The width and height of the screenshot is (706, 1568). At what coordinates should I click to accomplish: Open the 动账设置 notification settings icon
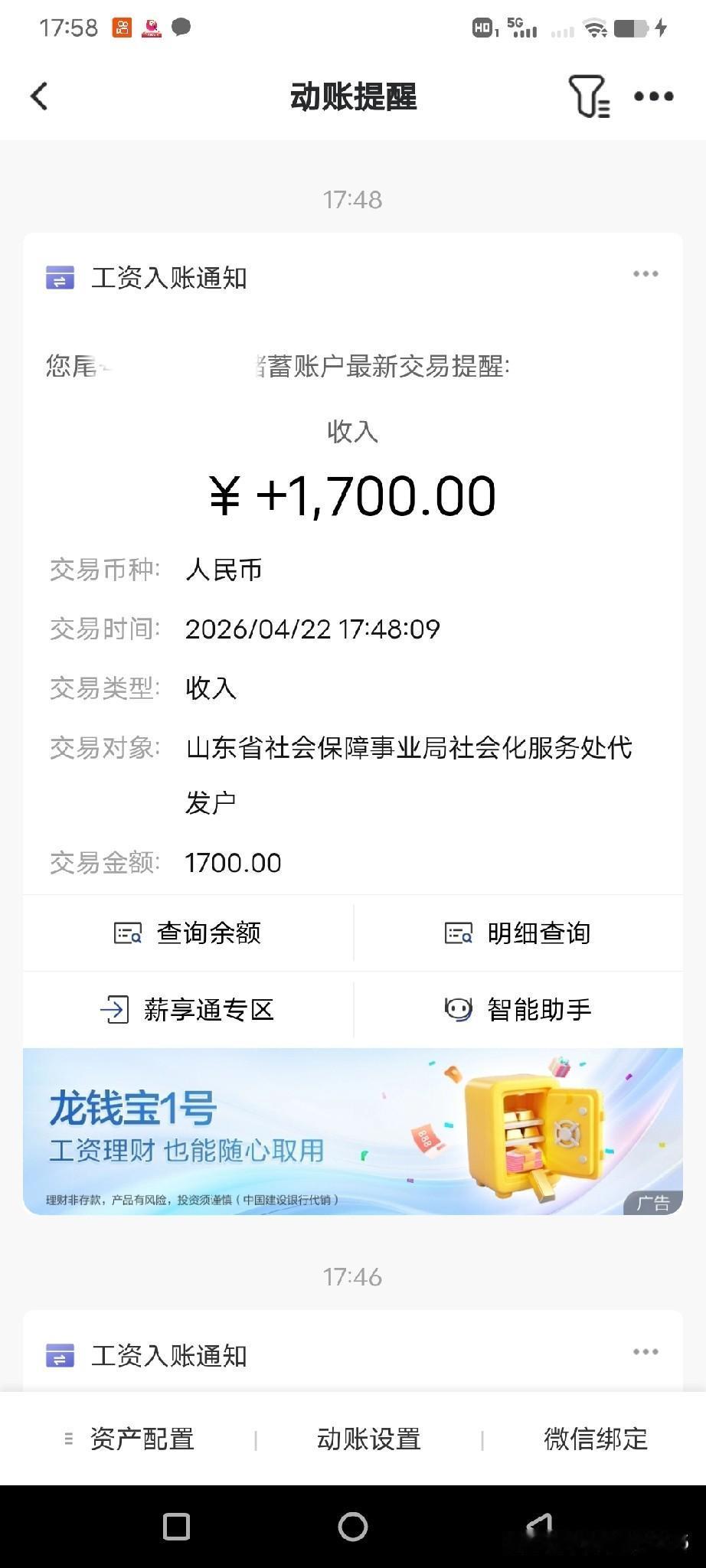[368, 1439]
